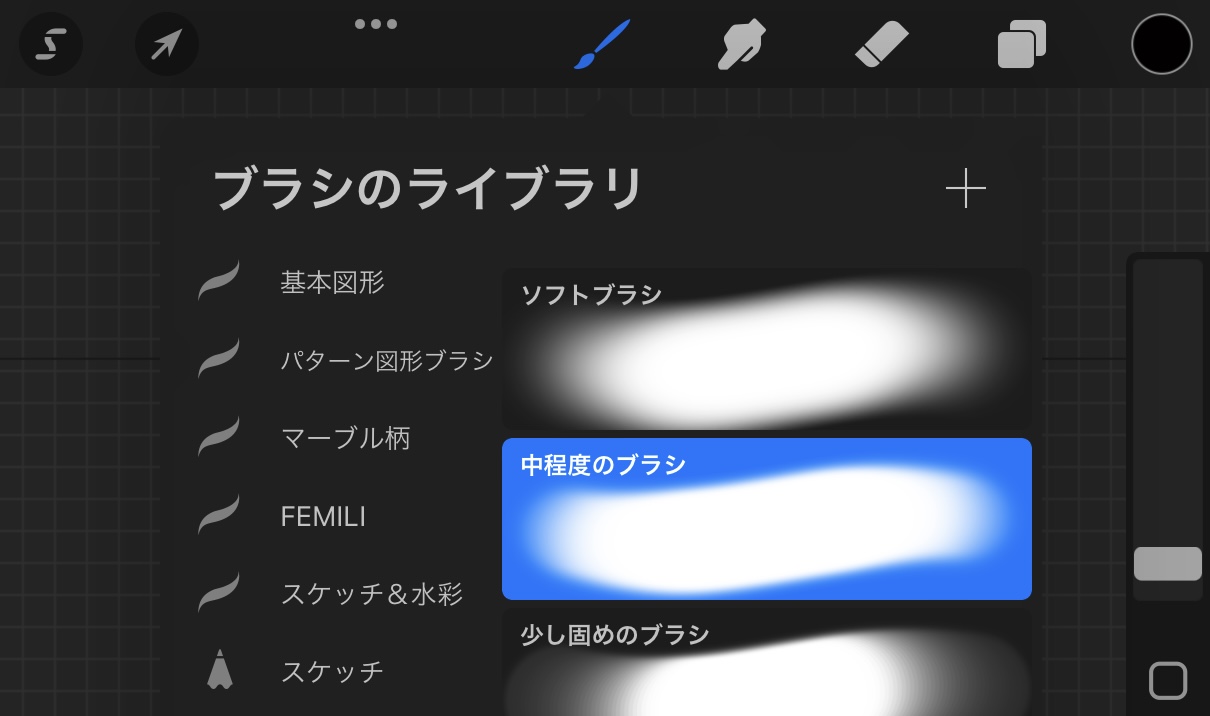
Task: Open the パターン図形ブラシ brush set
Action: [386, 360]
